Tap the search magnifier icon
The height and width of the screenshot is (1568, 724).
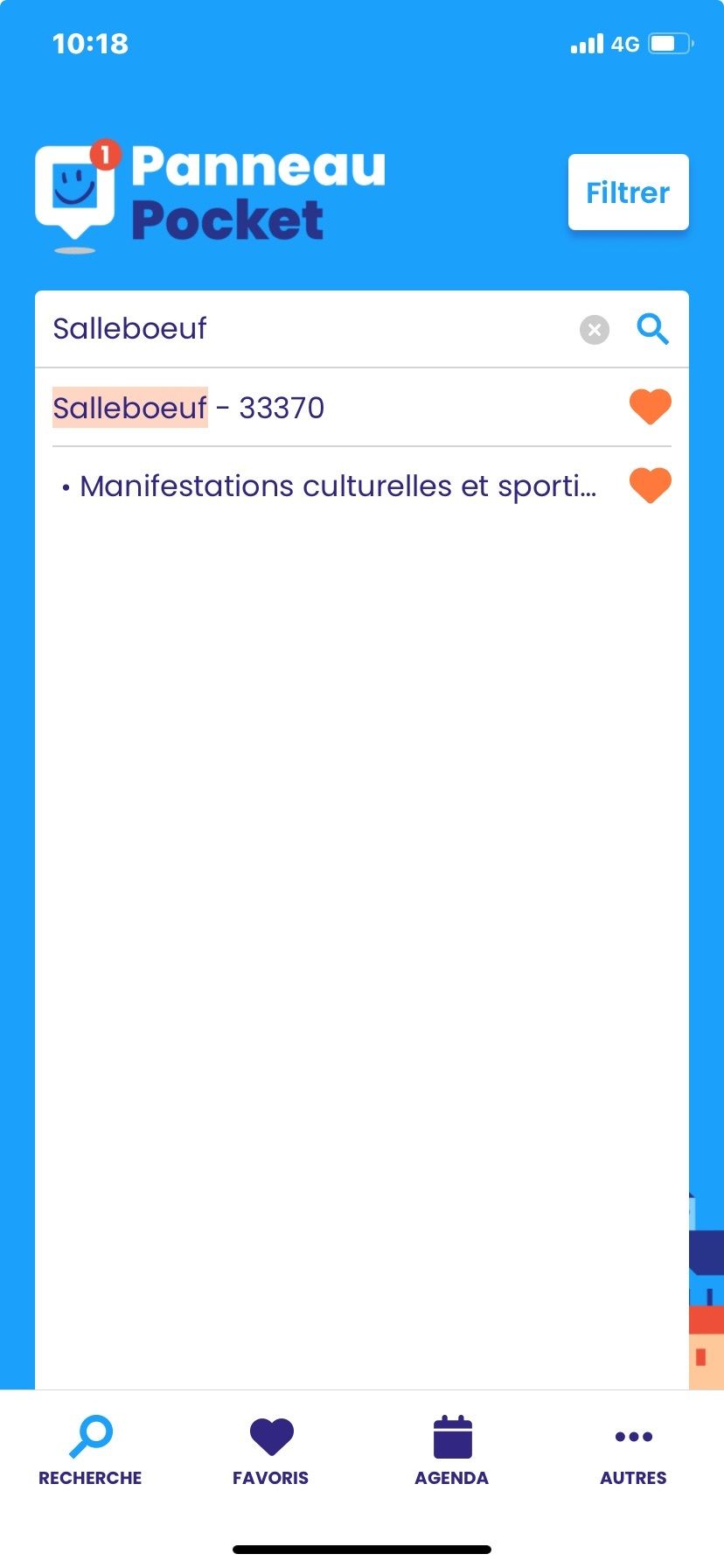coord(652,330)
